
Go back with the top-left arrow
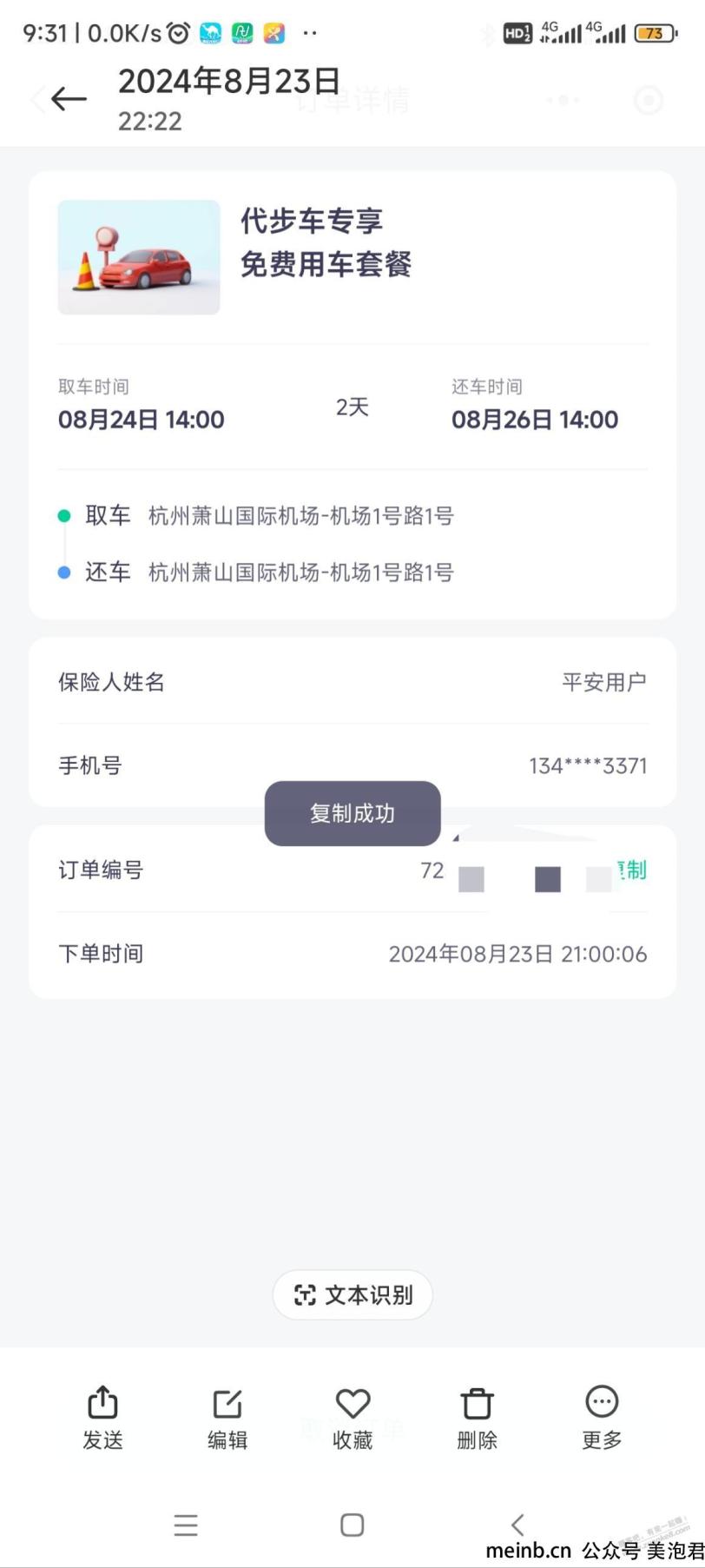click(69, 99)
